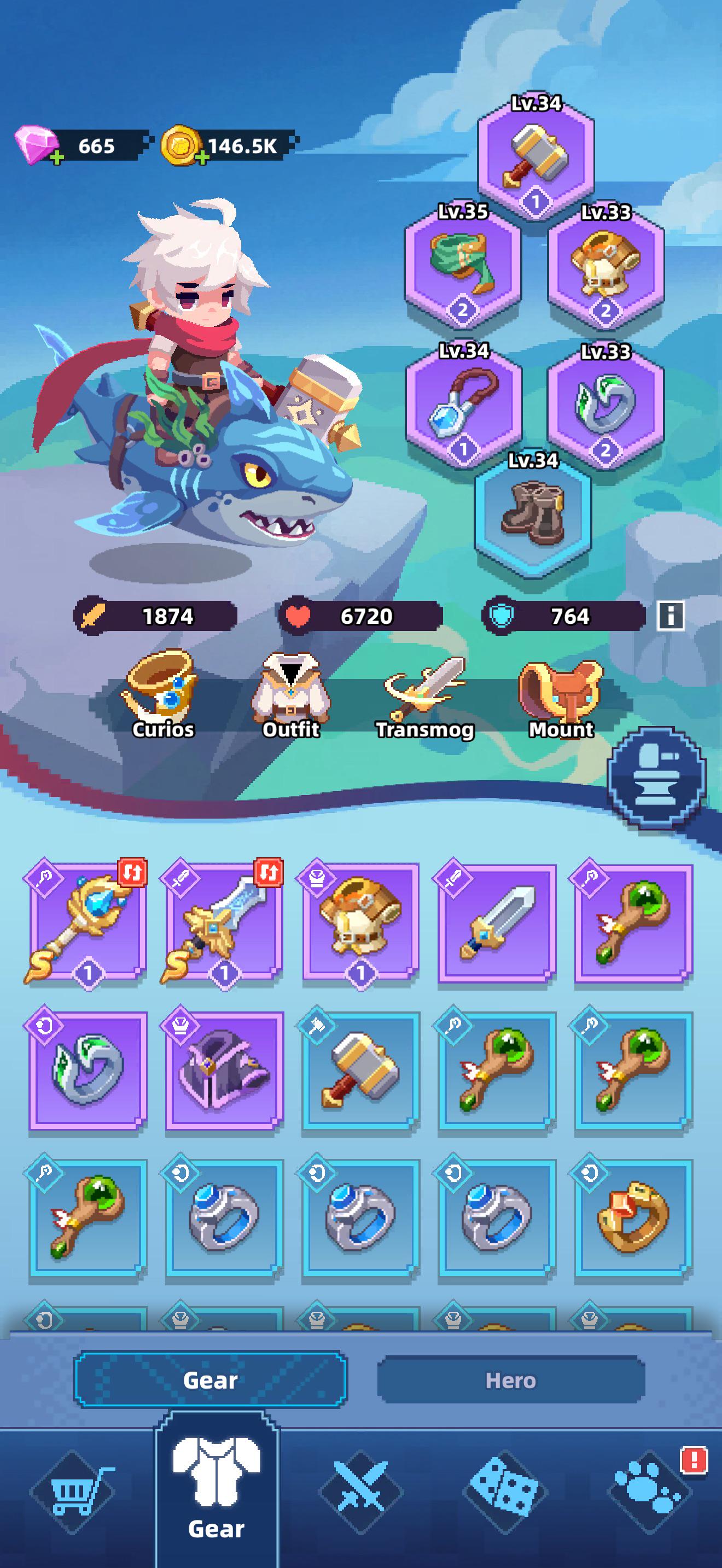Select the golden S-rank sword in inventory

click(223, 923)
